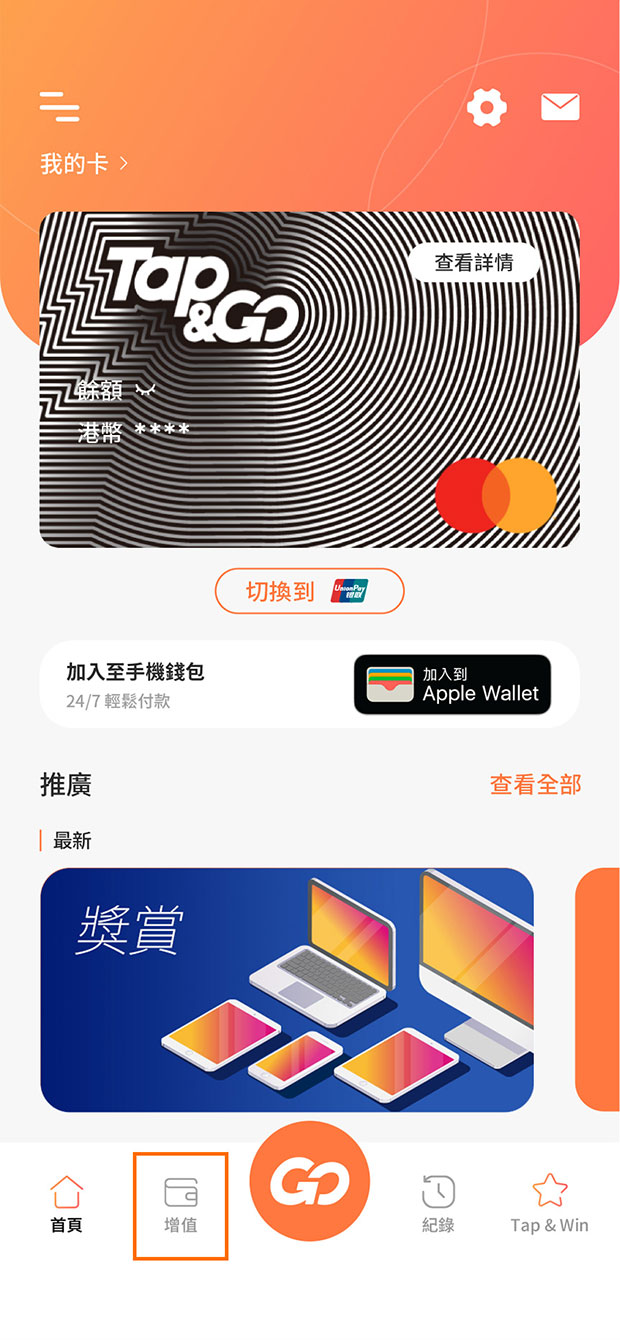
Task: Reveal hidden balance with eye icon
Action: click(146, 390)
